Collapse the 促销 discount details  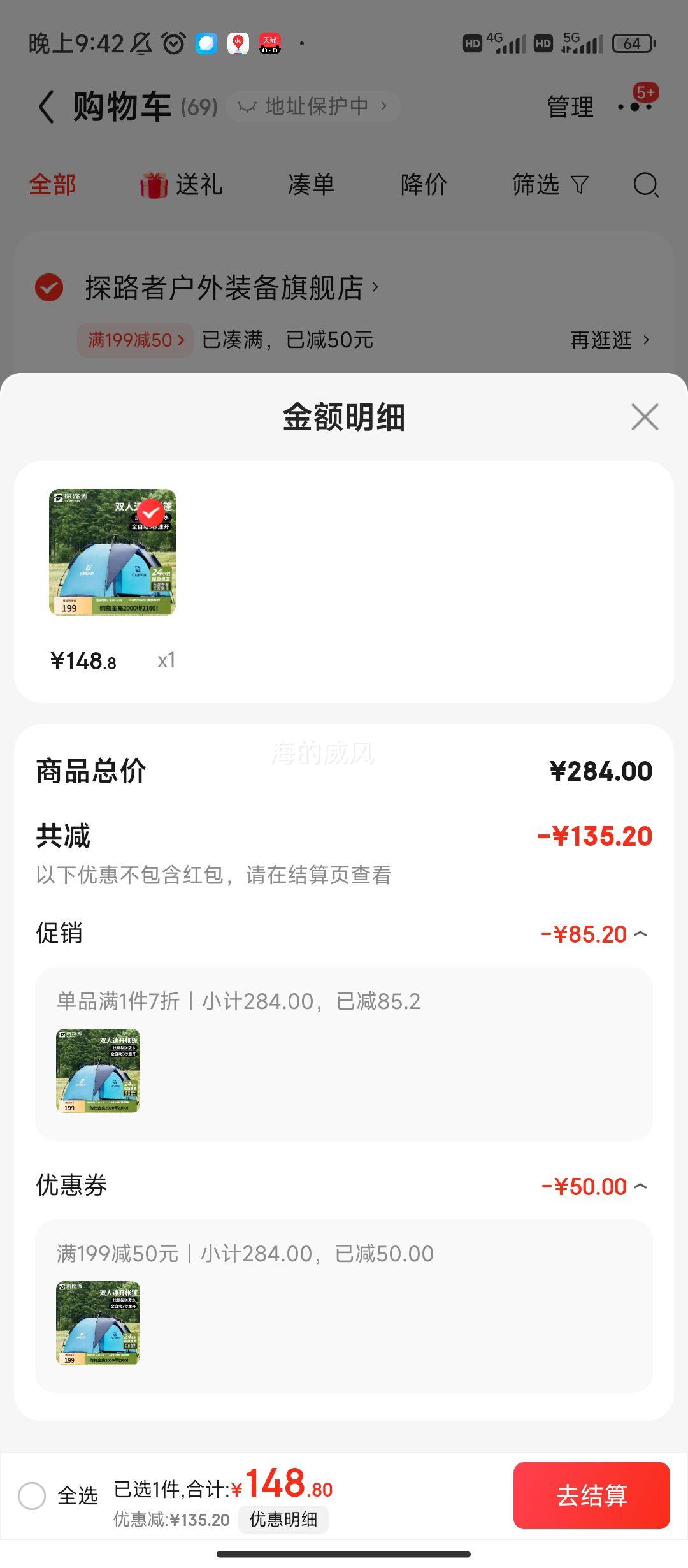[640, 934]
